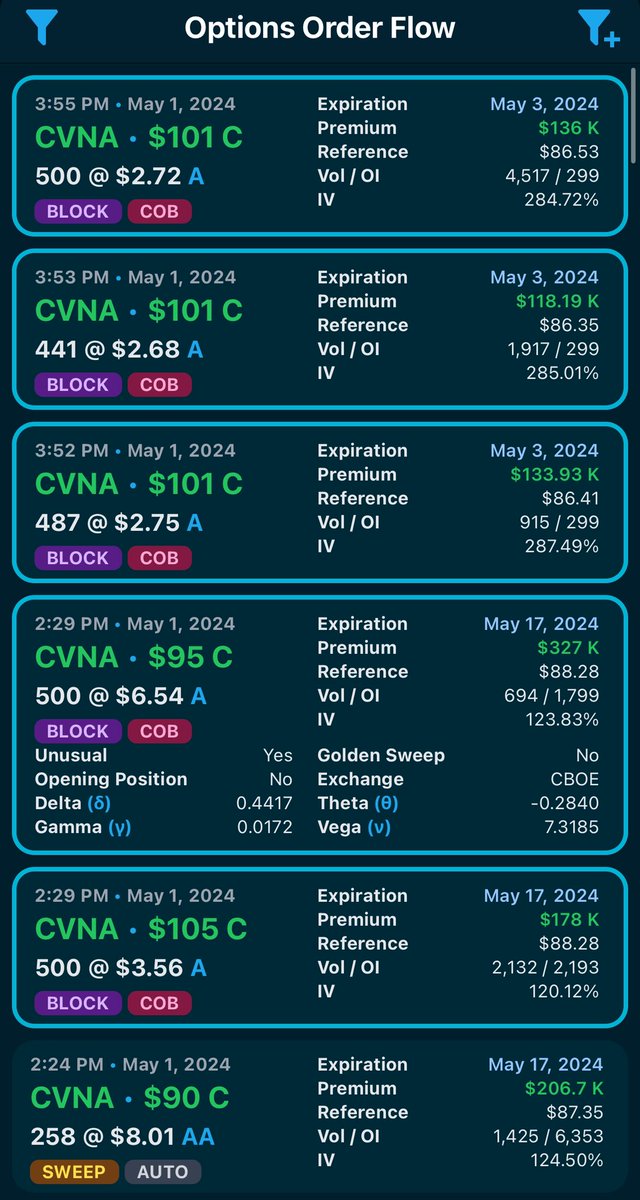
Task: Open the 3:55 PM CVNA $101 C order
Action: tap(320, 155)
